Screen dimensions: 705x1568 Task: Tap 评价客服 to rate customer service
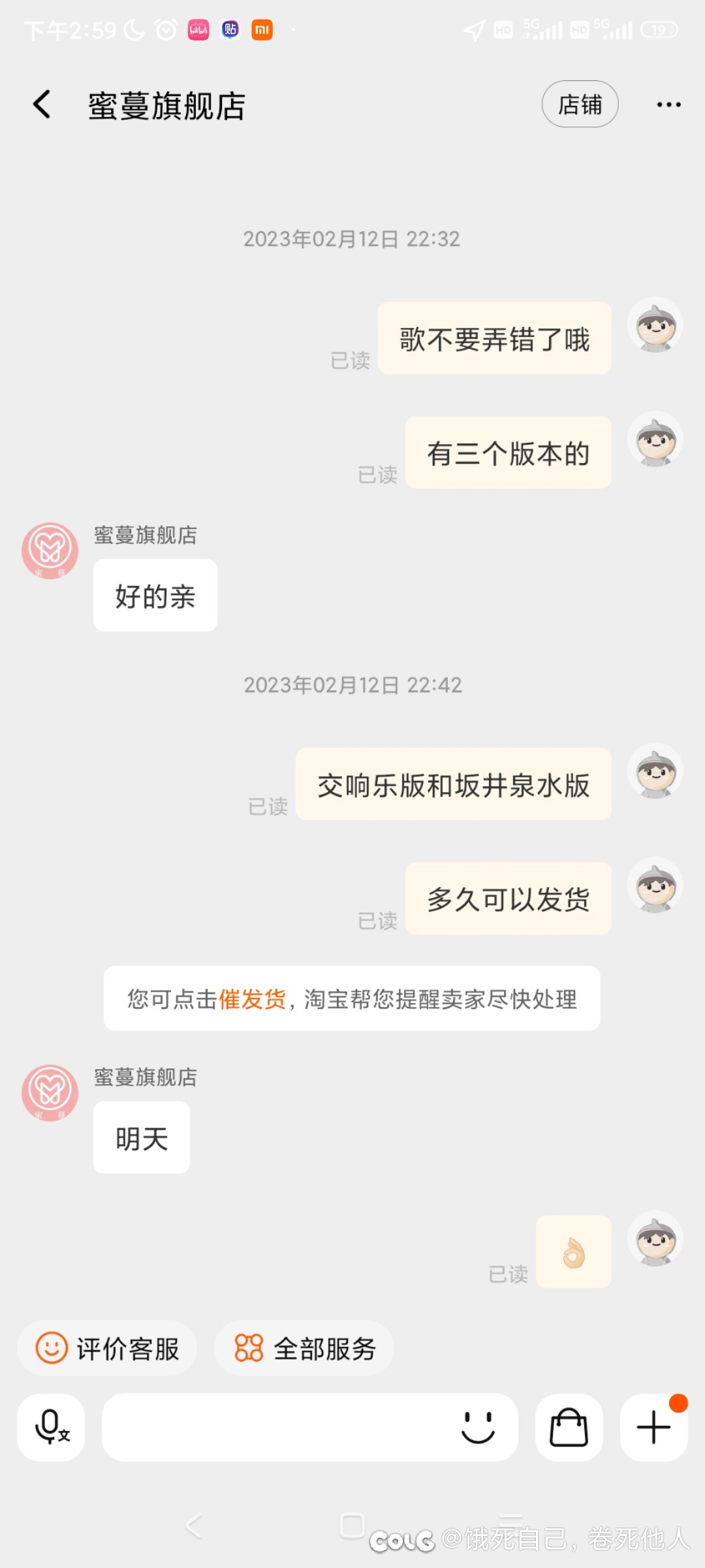[x=108, y=1349]
